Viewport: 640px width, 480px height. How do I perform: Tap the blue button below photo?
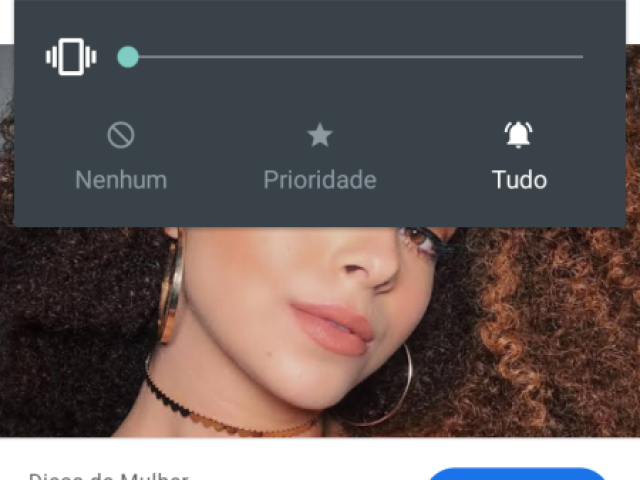[x=518, y=474]
